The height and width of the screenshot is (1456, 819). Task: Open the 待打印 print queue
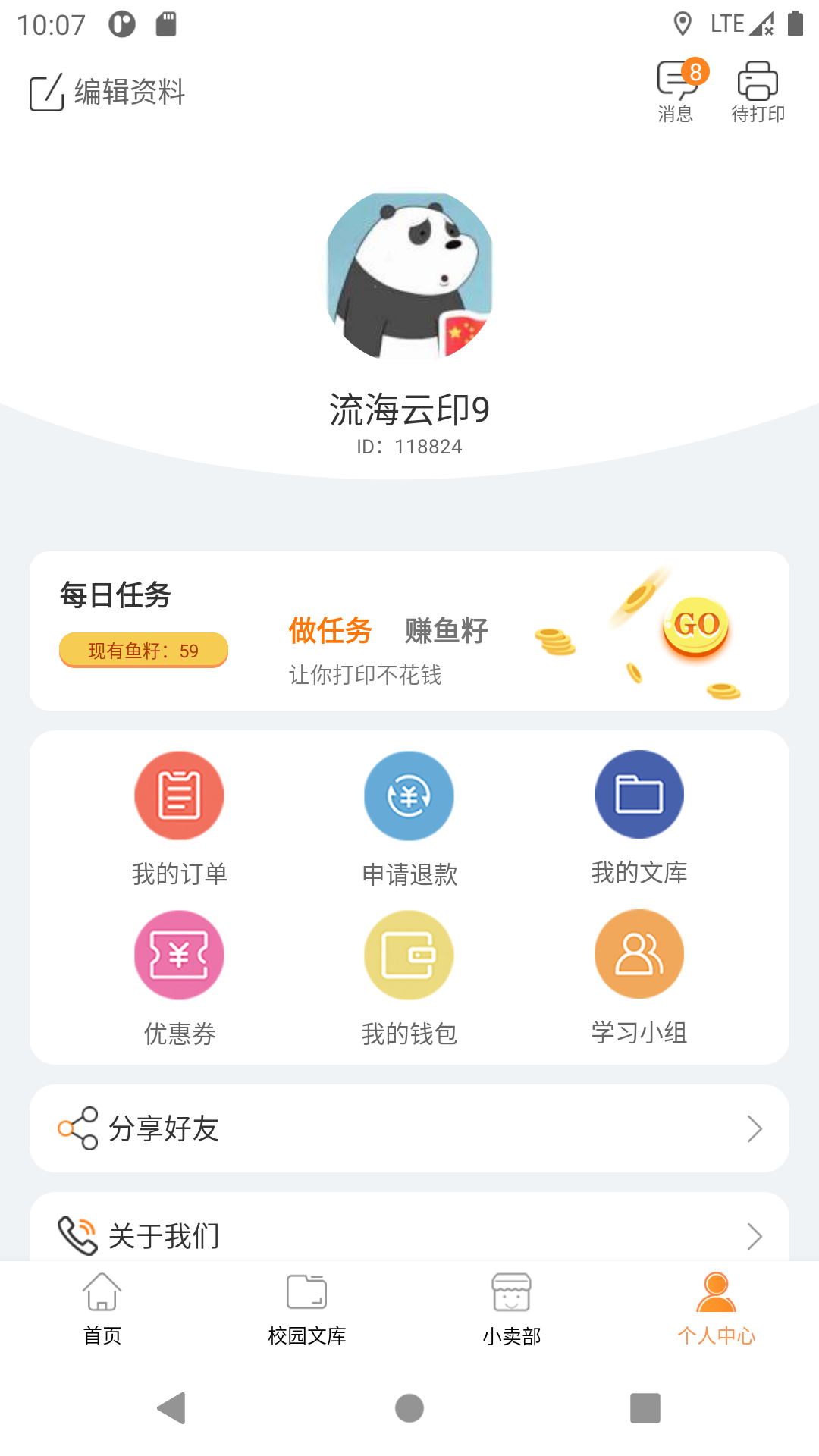click(758, 91)
